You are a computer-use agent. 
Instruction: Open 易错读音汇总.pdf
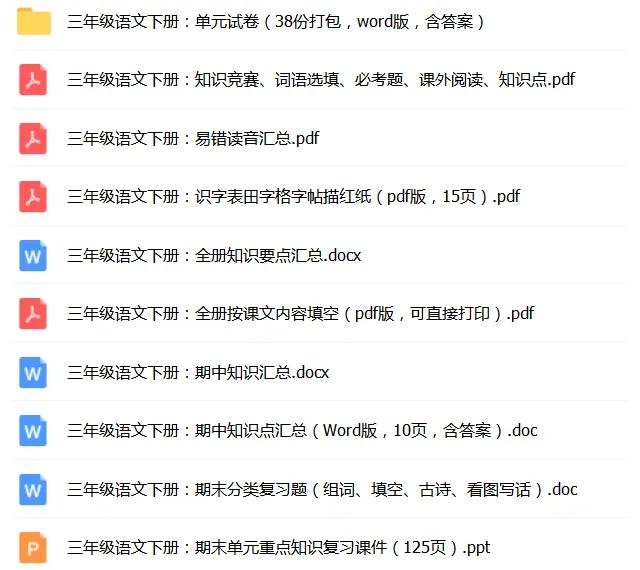pyautogui.click(x=193, y=138)
